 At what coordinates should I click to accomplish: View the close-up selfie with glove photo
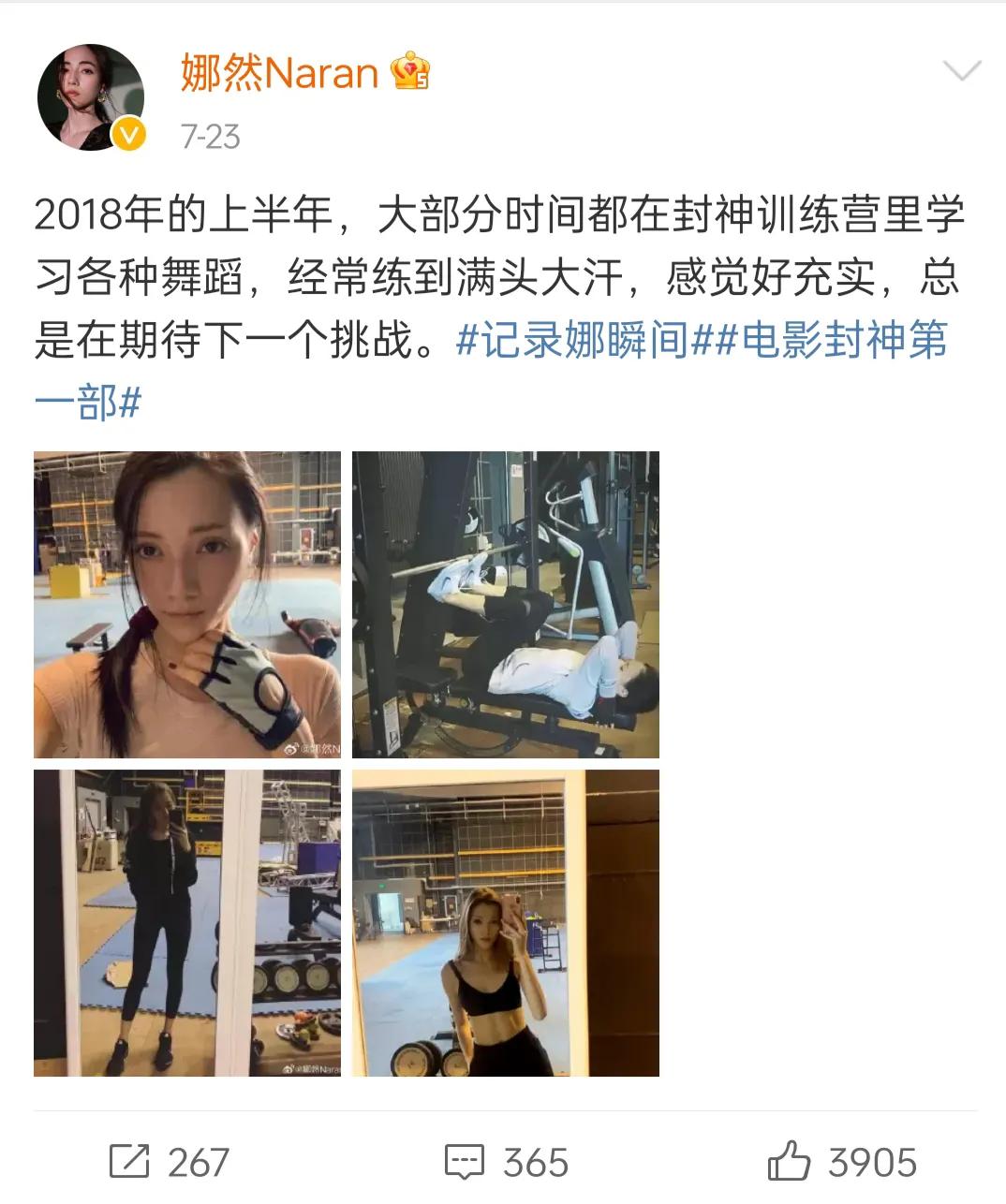point(187,605)
